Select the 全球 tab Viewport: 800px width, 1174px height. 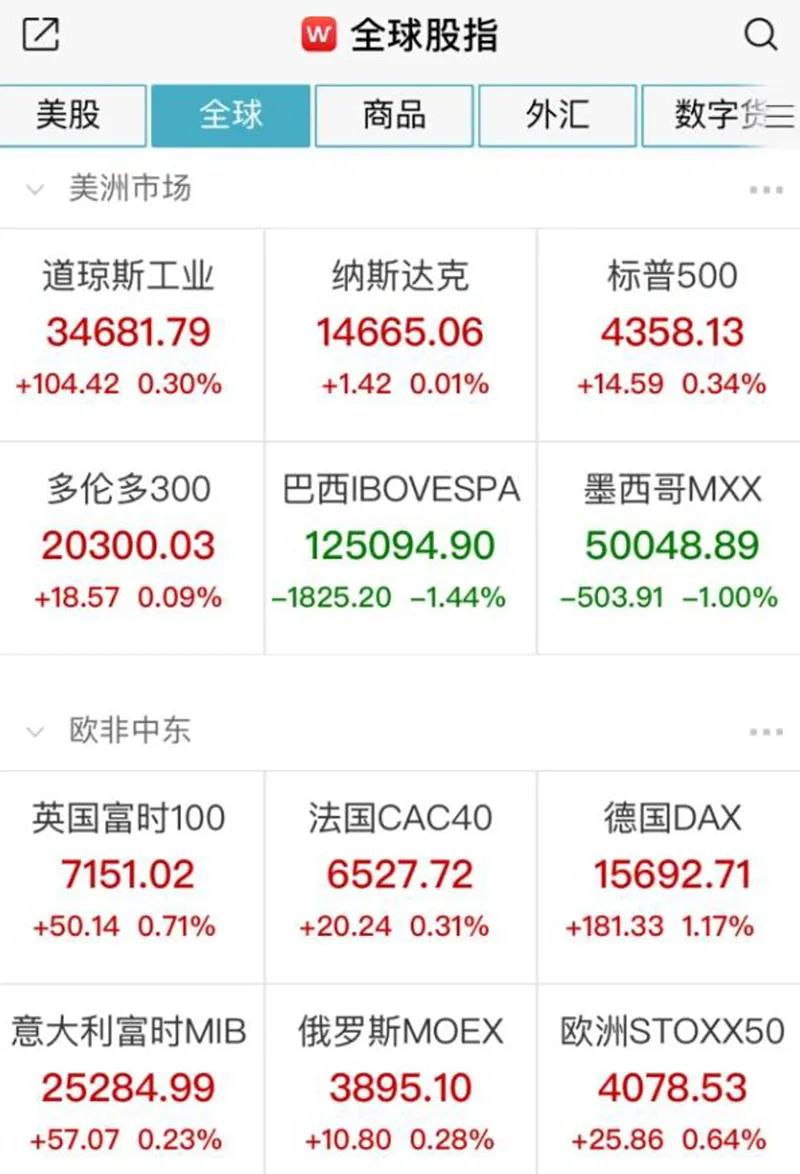pyautogui.click(x=231, y=115)
